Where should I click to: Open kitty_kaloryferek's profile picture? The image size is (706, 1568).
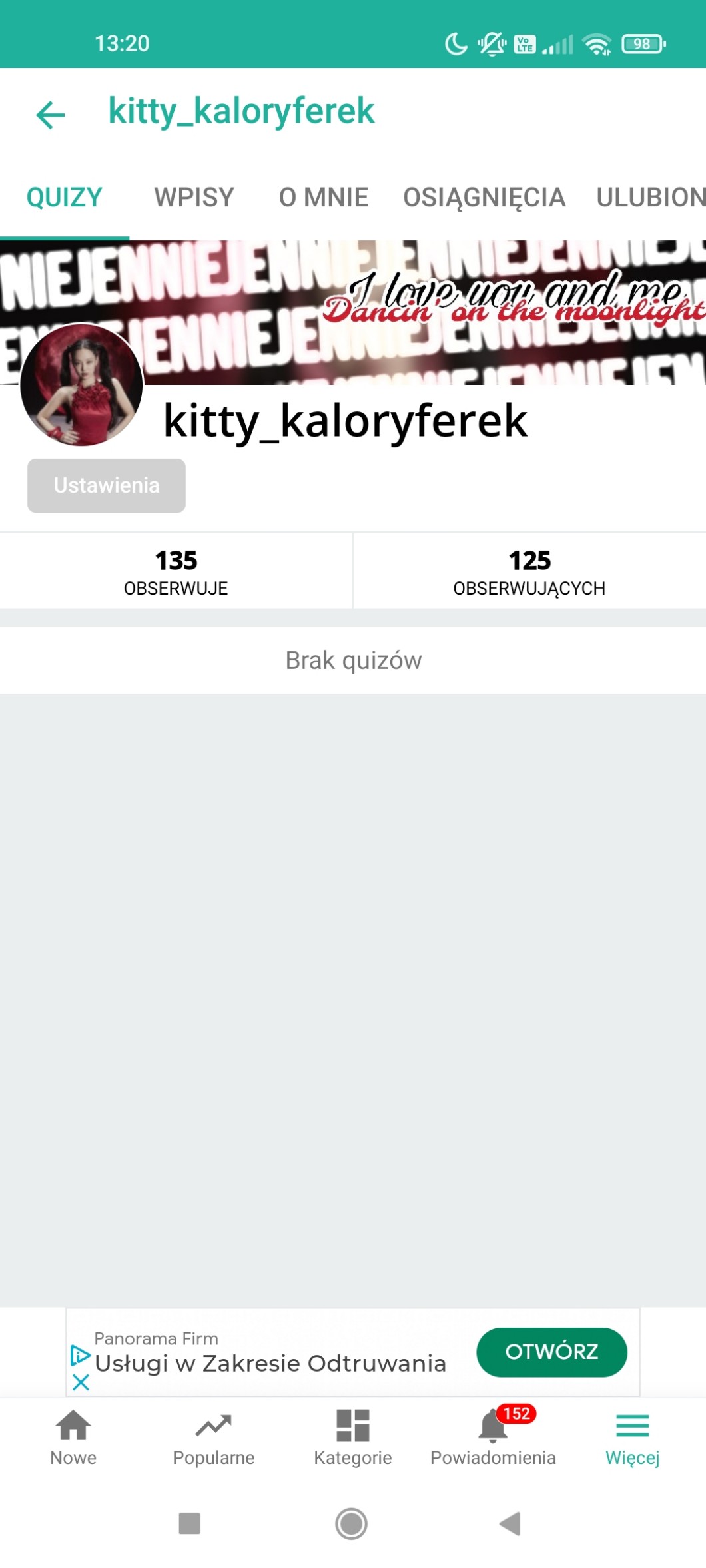click(x=81, y=384)
